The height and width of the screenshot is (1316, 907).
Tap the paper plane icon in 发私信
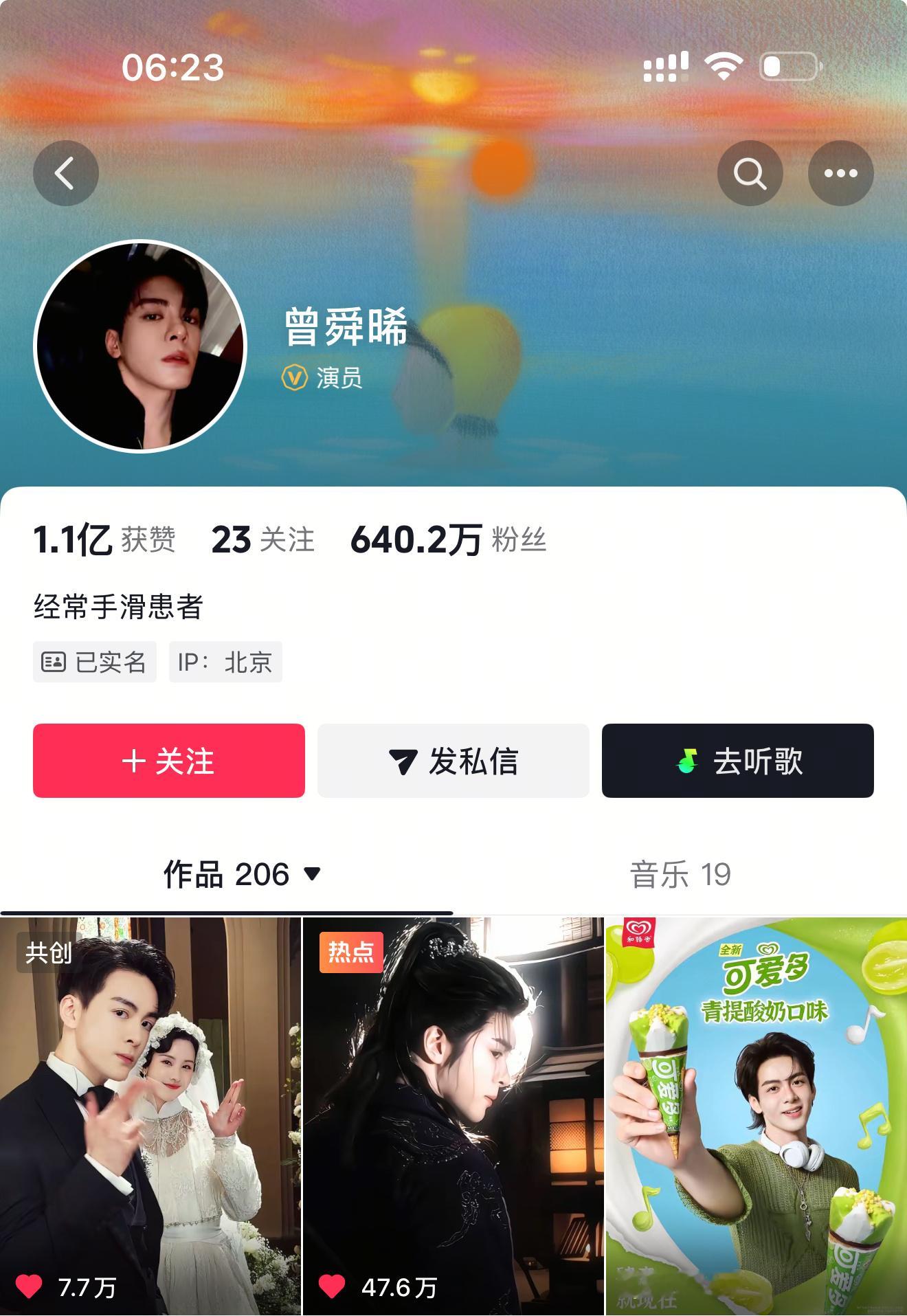[x=403, y=760]
